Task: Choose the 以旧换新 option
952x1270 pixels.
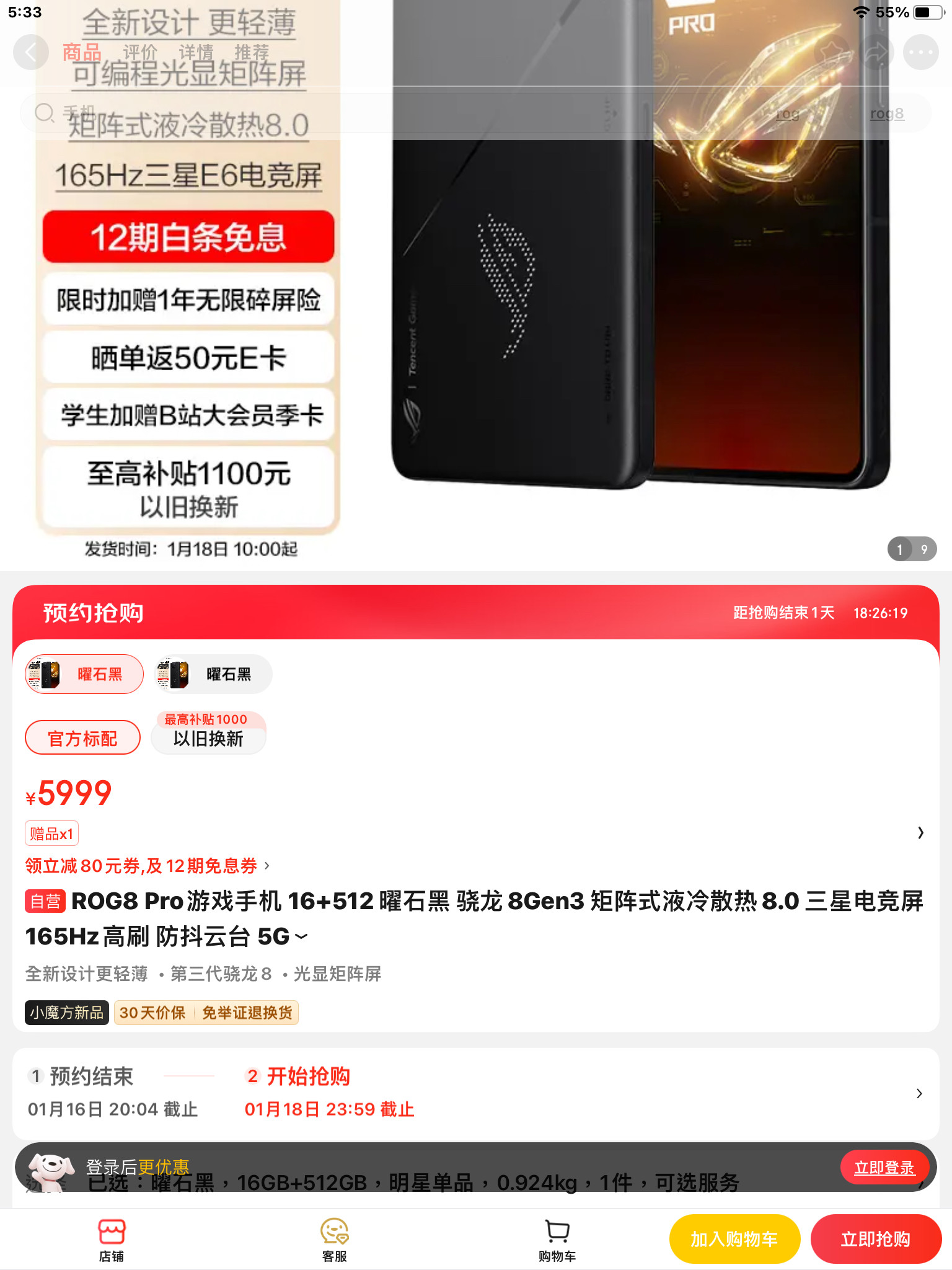Action: pos(208,738)
